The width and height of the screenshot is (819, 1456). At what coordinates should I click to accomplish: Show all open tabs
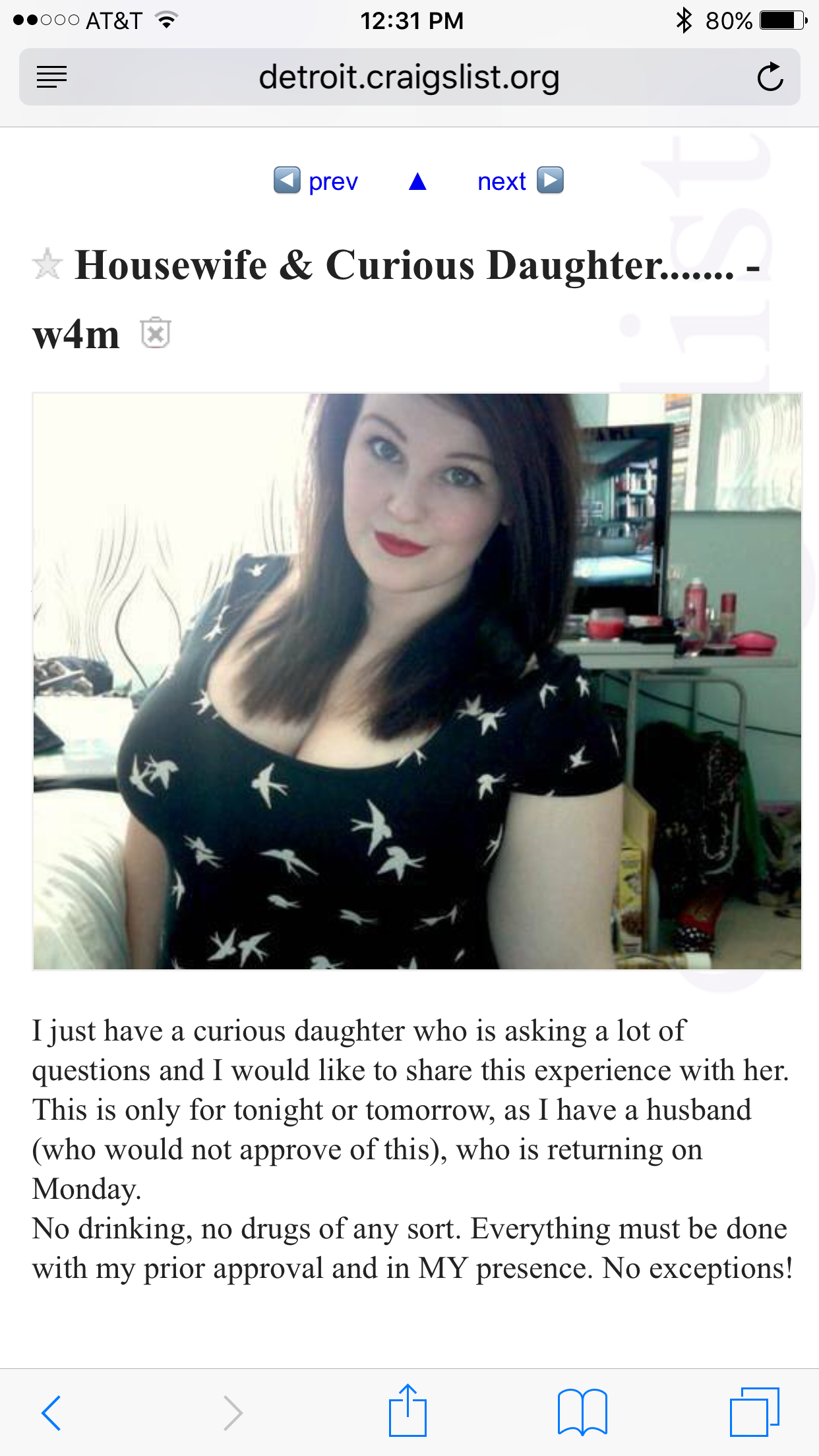pos(754,1412)
